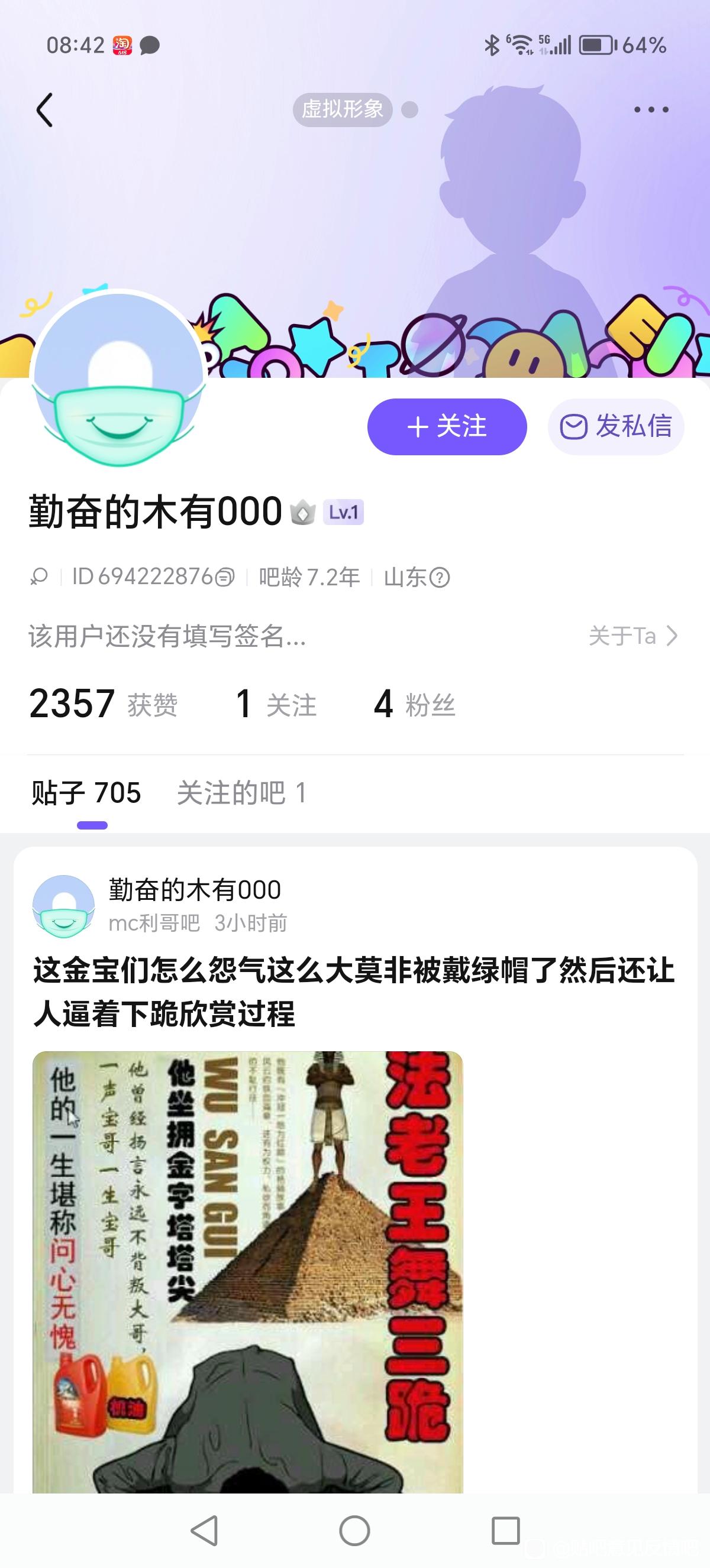View the 法老王舞三跪 post image
The width and height of the screenshot is (710, 1568).
(x=248, y=1272)
